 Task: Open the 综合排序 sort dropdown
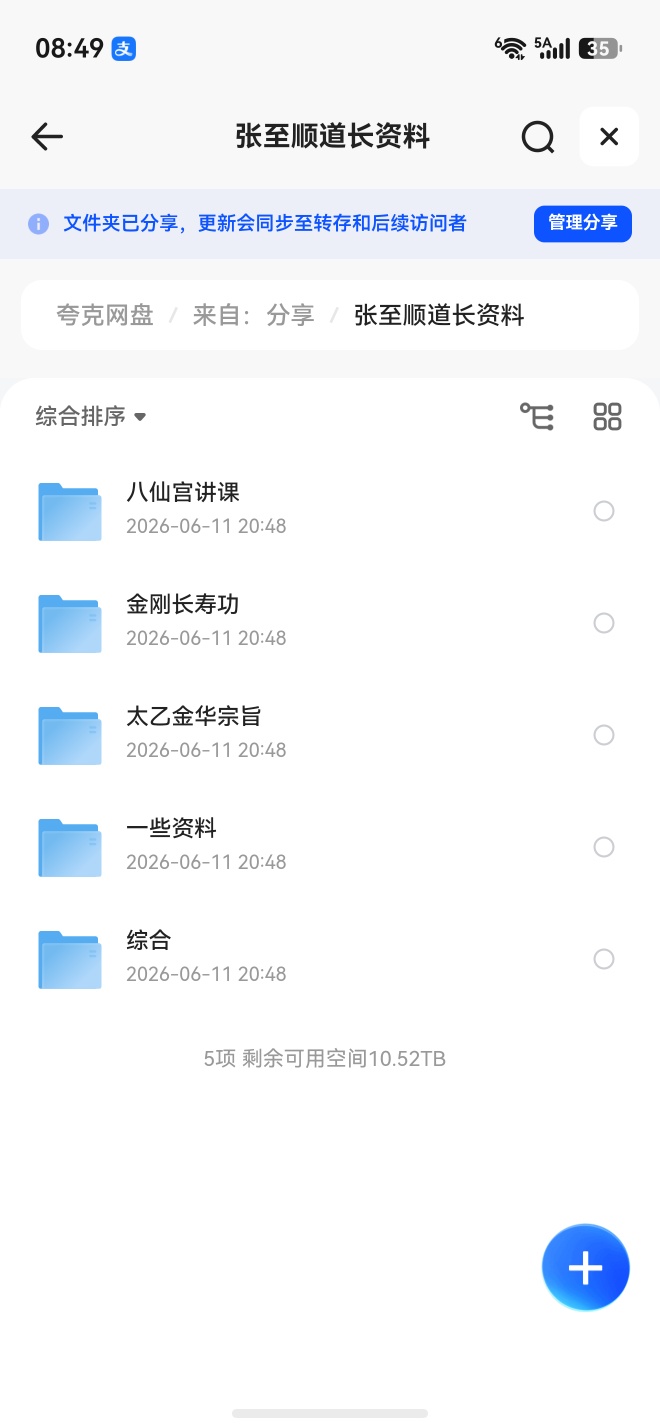click(x=91, y=416)
